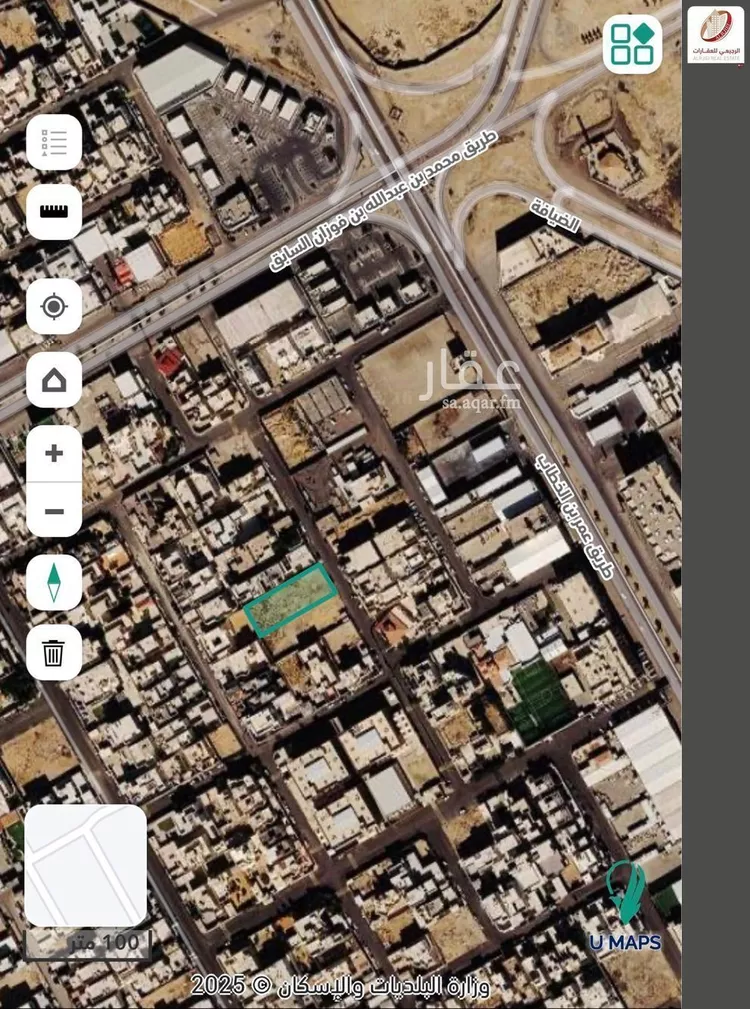Switch basemap using the map thumbnail

pos(86,866)
